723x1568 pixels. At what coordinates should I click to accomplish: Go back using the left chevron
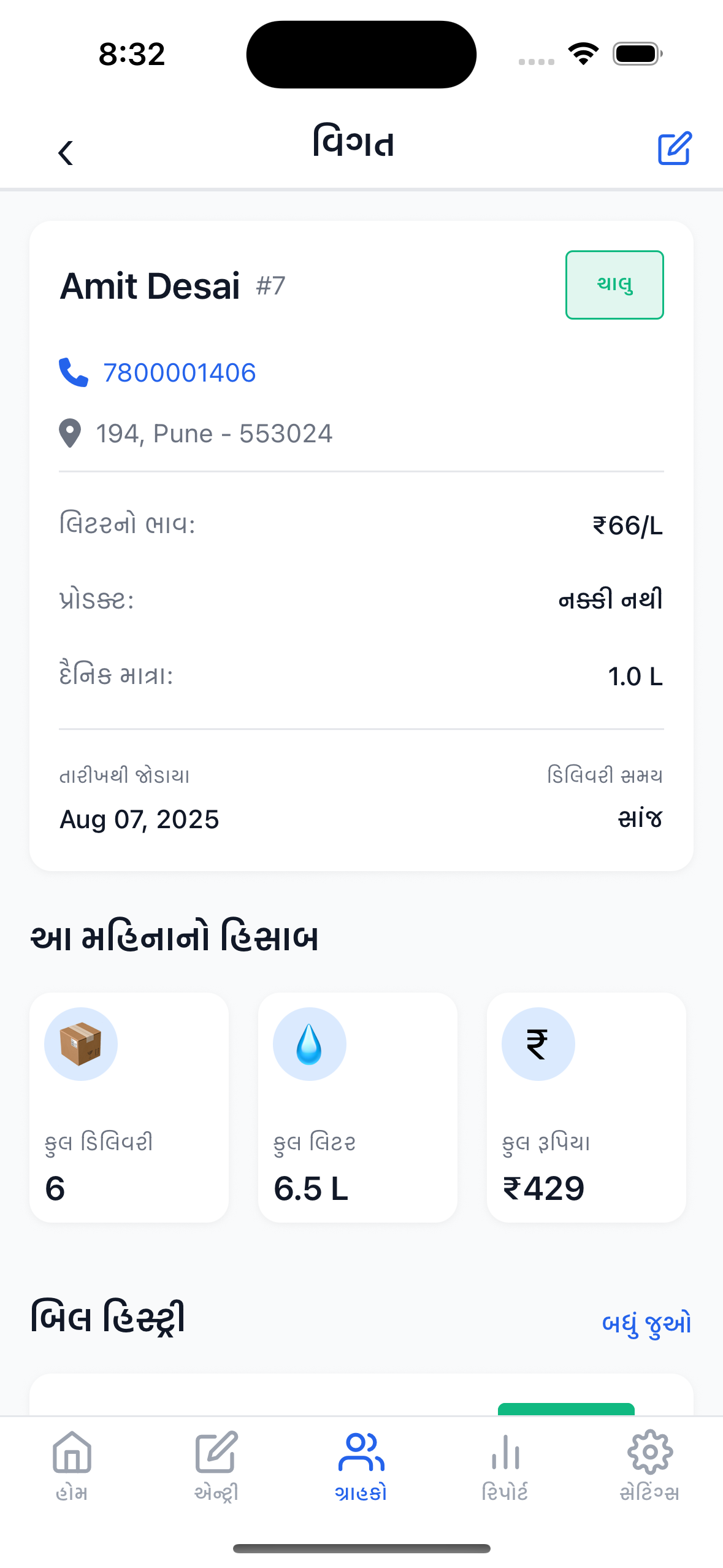click(x=65, y=152)
